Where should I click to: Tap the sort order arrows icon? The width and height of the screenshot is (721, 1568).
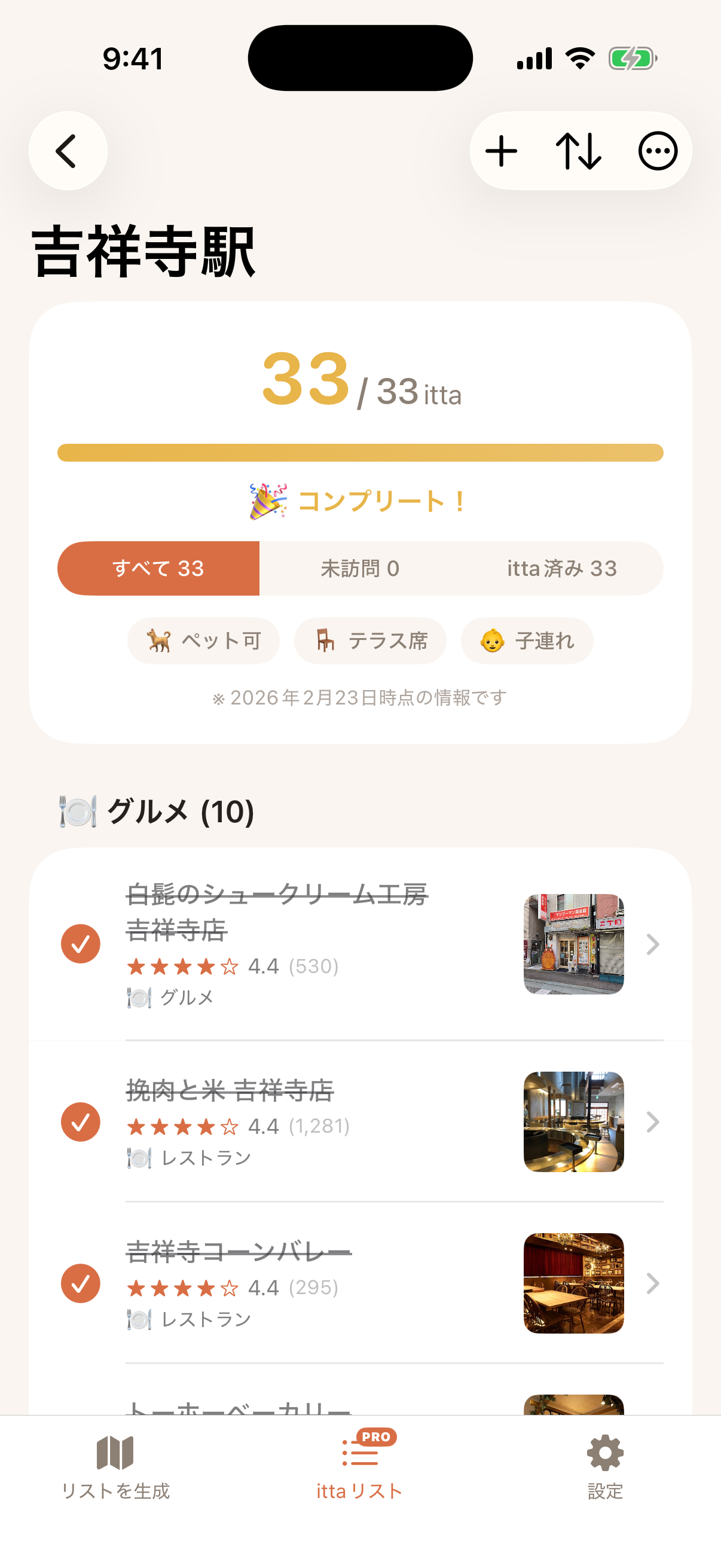[579, 150]
